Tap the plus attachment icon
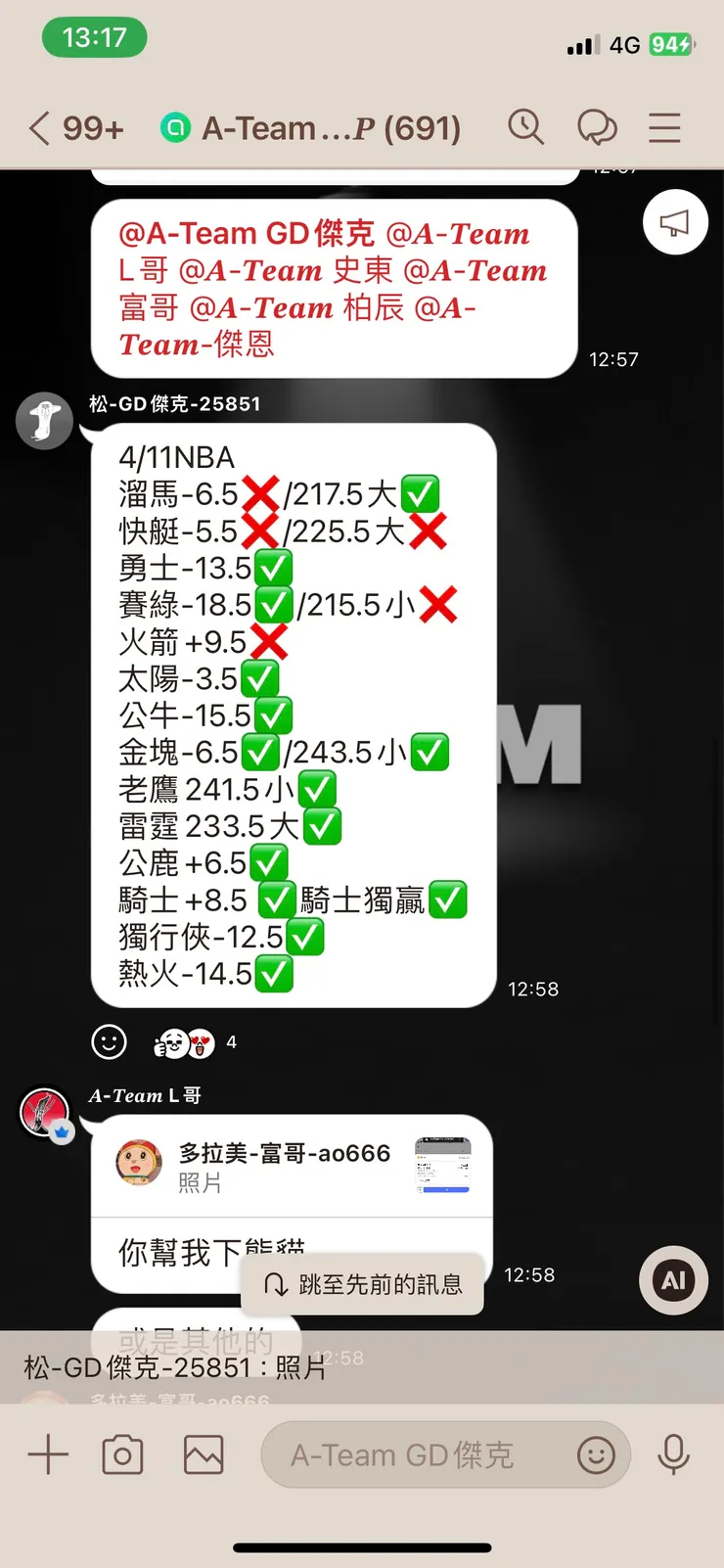The width and height of the screenshot is (724, 1568). (47, 1454)
